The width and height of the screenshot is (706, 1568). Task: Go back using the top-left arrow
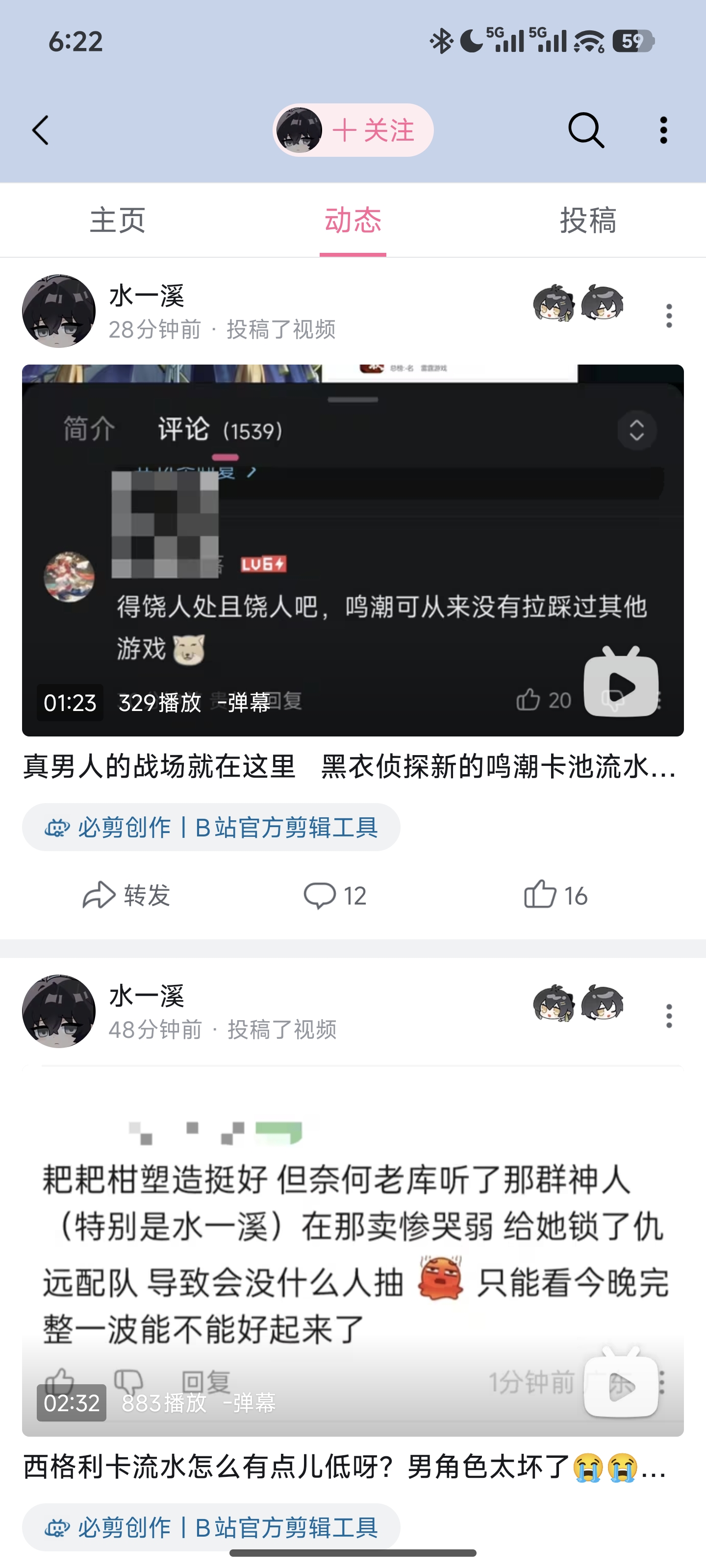point(40,130)
